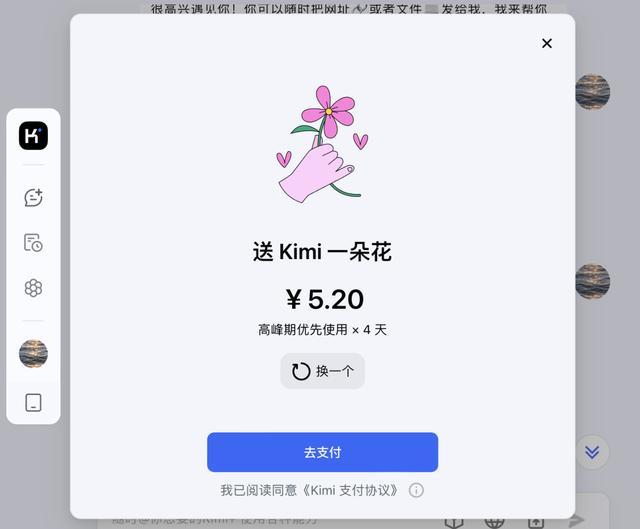Open the Kimi+ apps icon
Viewport: 640px width, 529px height.
(33, 288)
